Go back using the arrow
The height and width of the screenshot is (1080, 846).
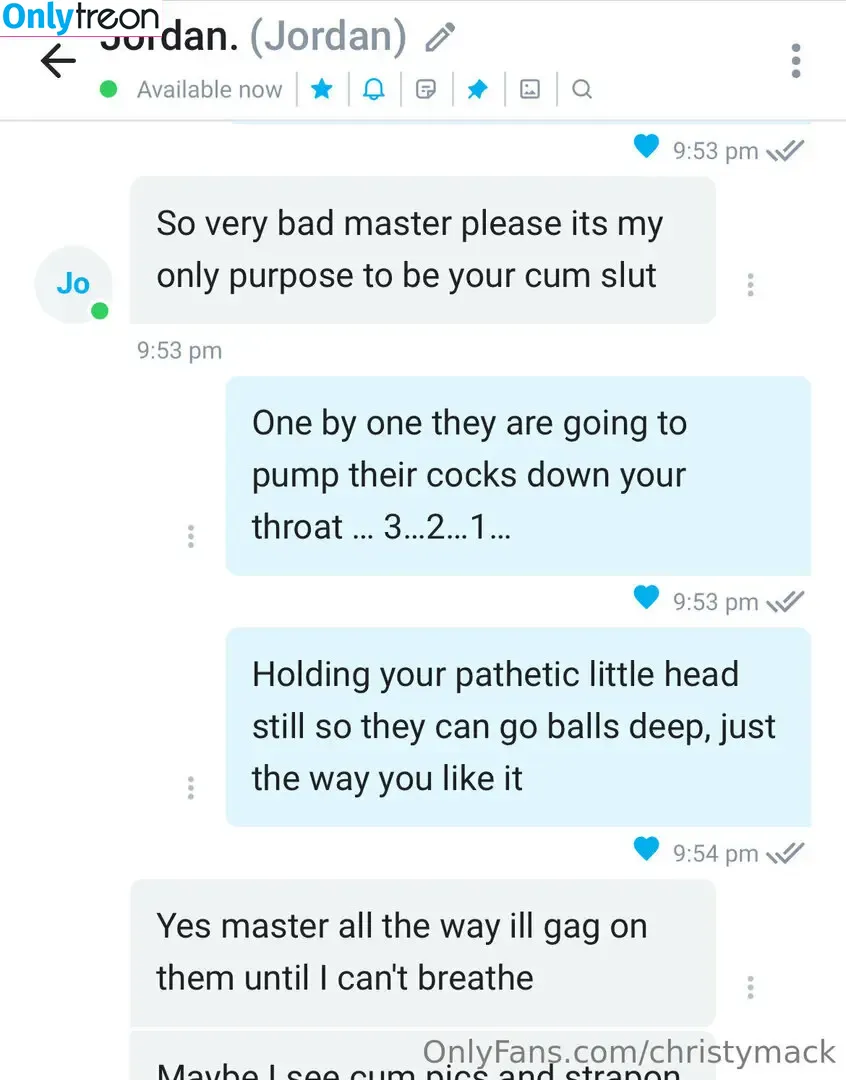click(58, 62)
